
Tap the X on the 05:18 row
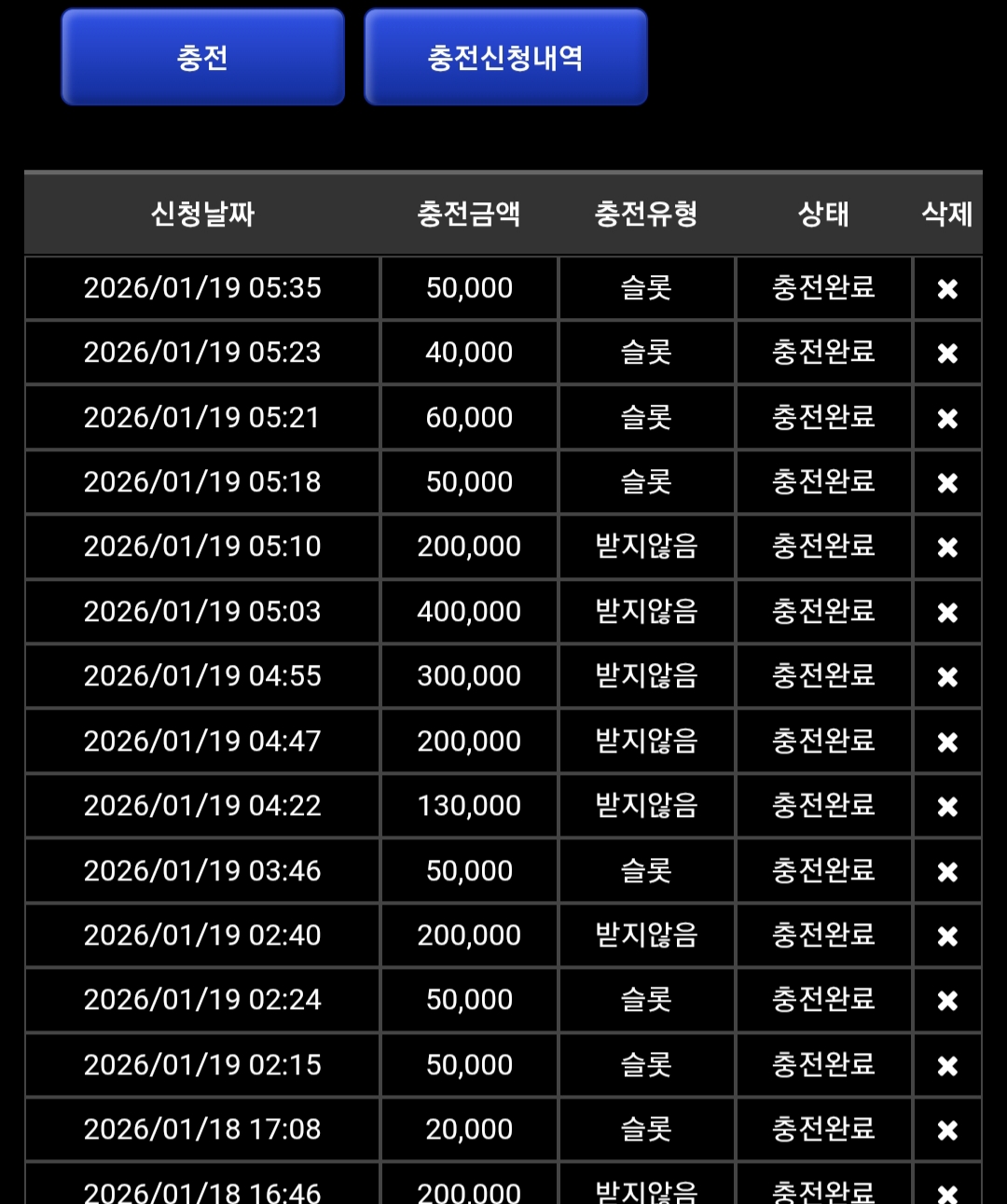[947, 483]
